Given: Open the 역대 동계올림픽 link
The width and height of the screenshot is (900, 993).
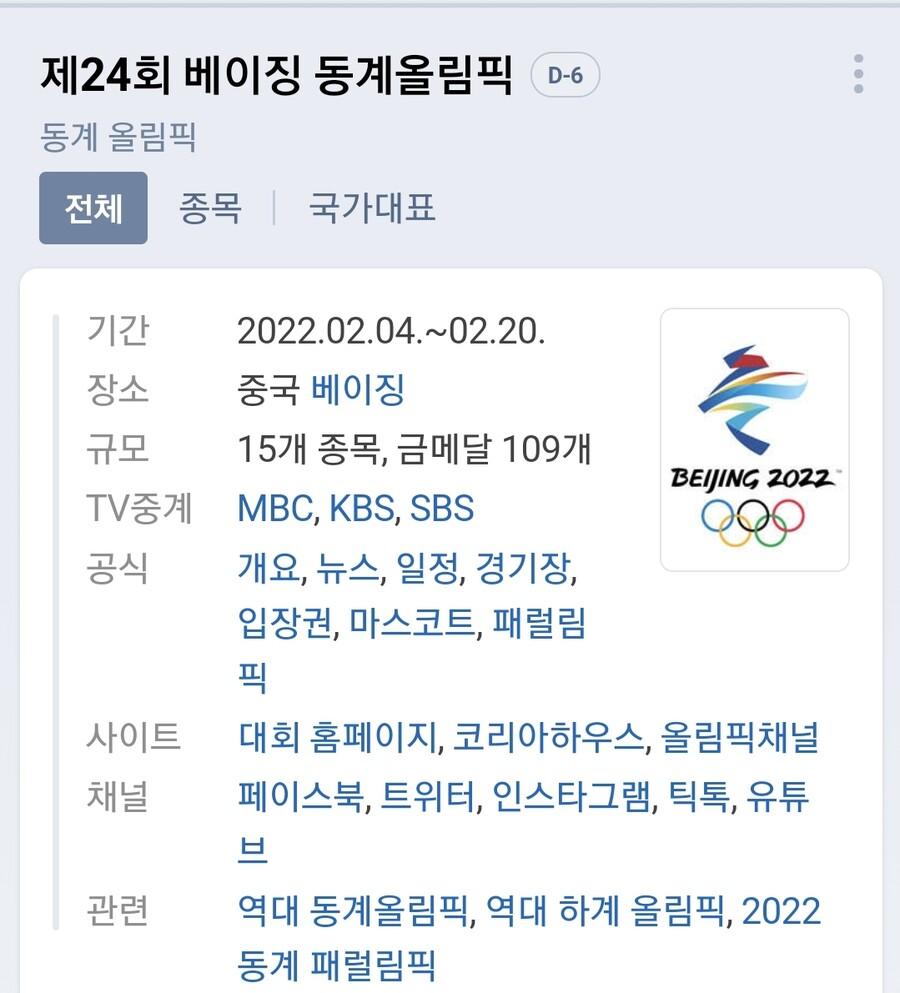Looking at the screenshot, I should point(353,911).
